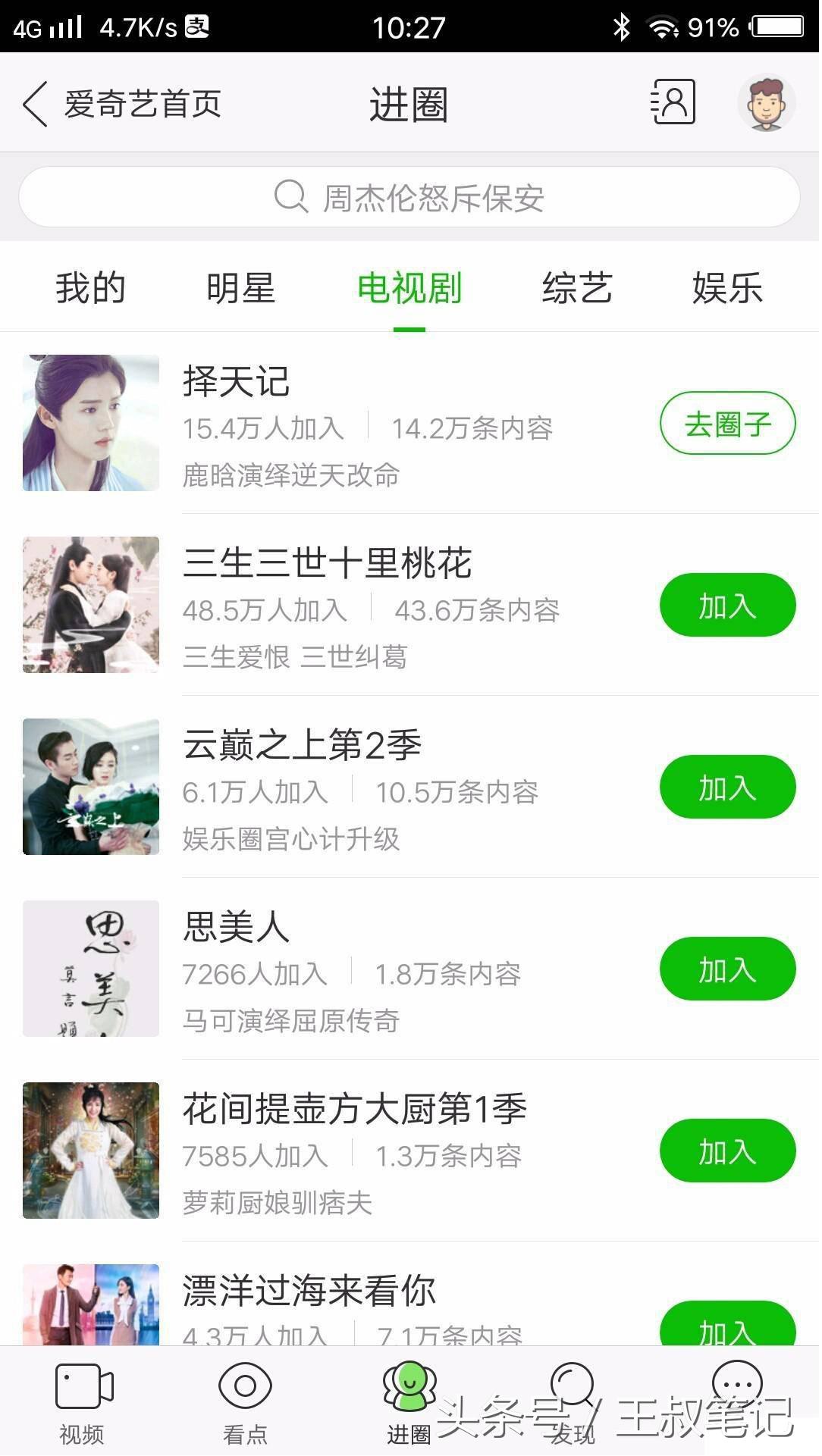Tap 去圈子 next to 择天记
This screenshot has width=822, height=1456.
(726, 423)
